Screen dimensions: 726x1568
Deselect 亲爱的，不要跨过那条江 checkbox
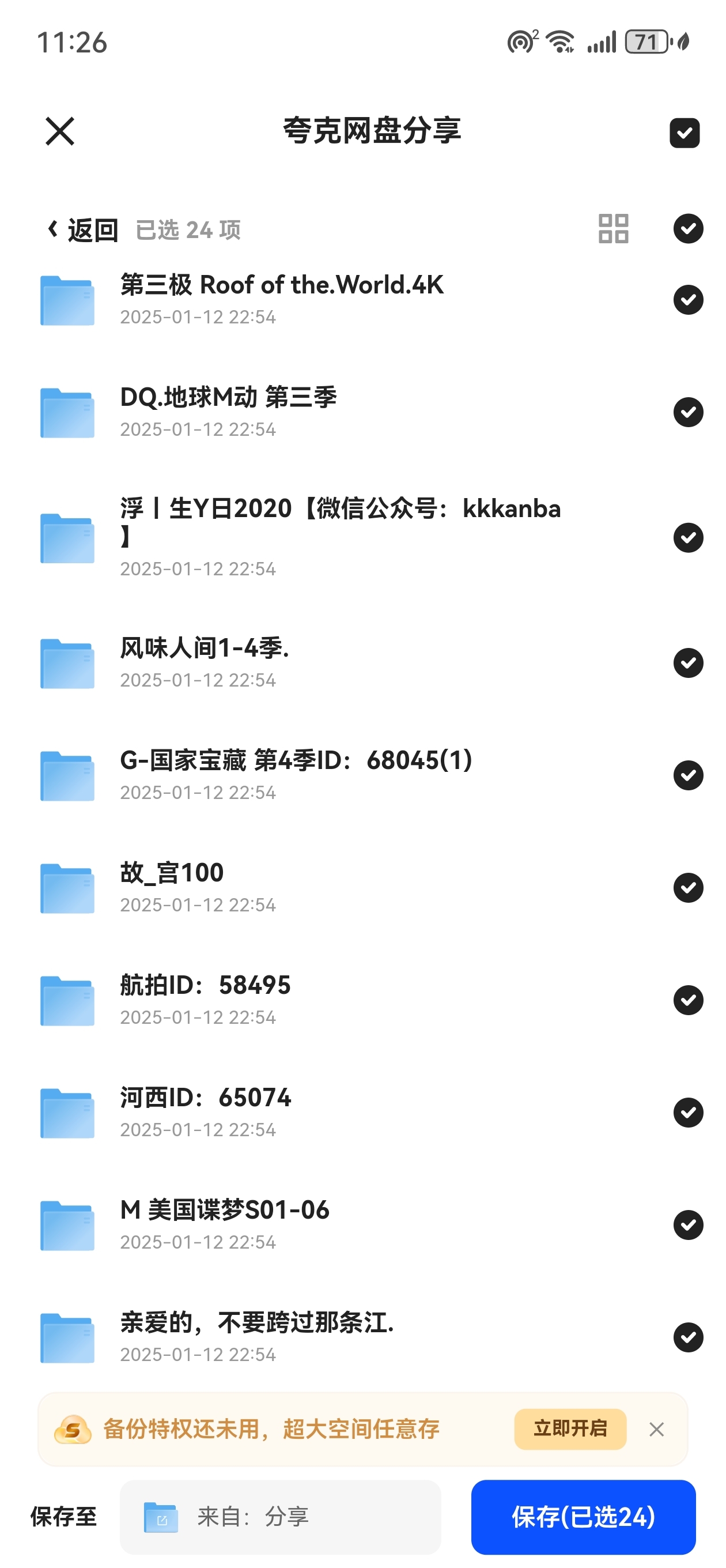[689, 1337]
